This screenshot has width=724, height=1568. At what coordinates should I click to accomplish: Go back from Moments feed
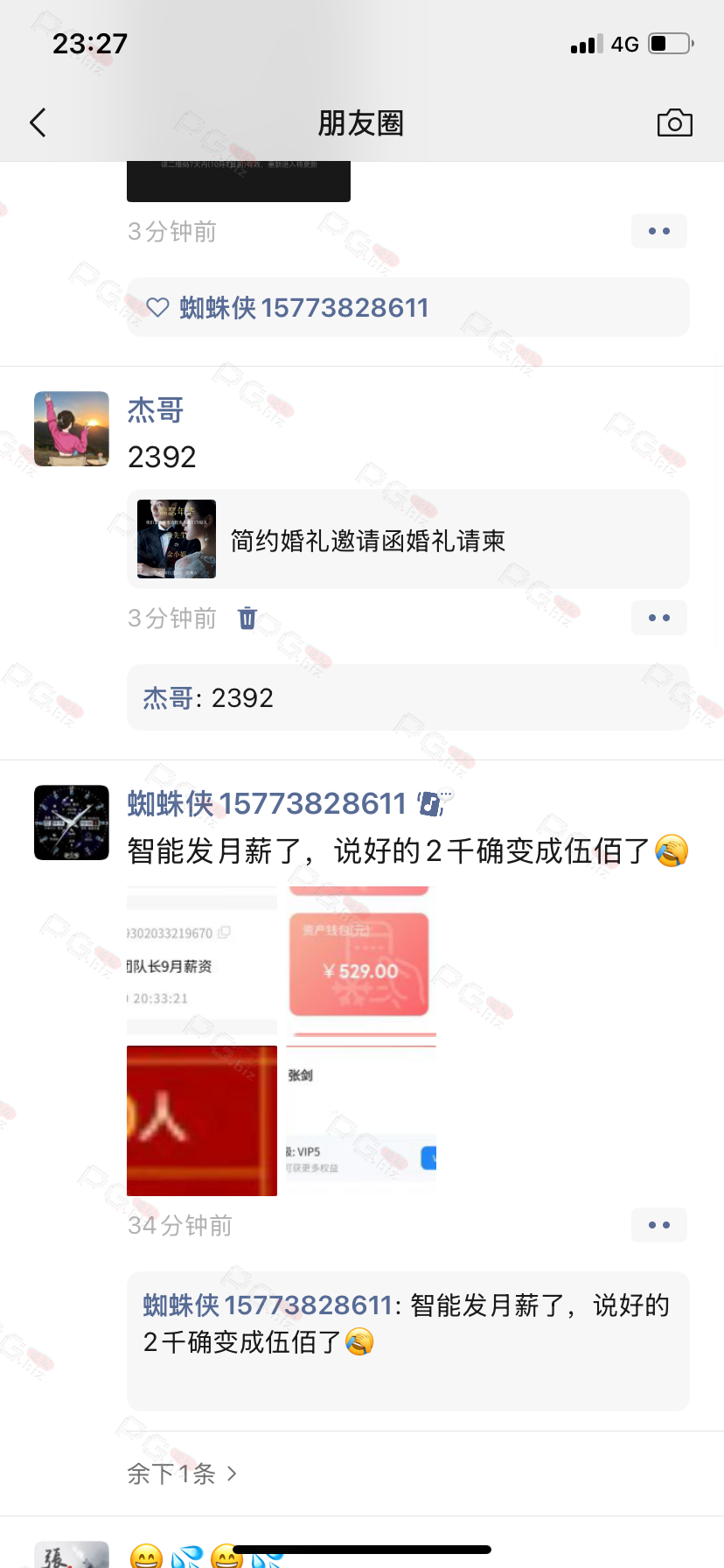click(38, 122)
